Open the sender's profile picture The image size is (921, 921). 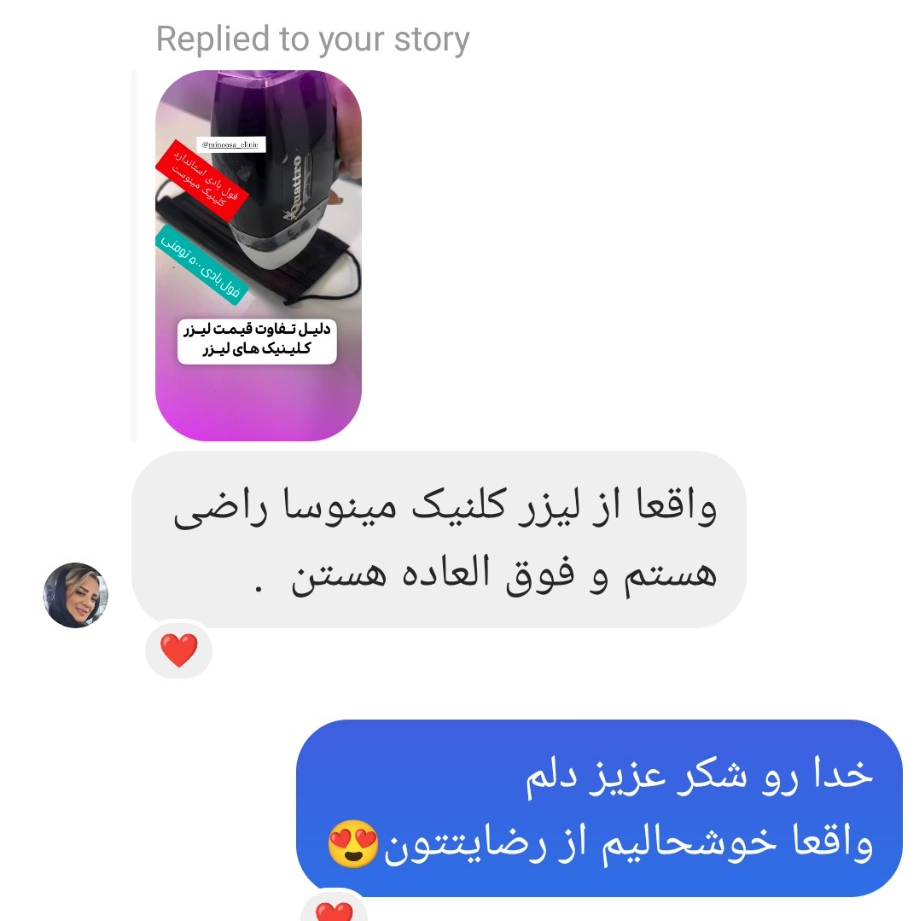pyautogui.click(x=76, y=595)
